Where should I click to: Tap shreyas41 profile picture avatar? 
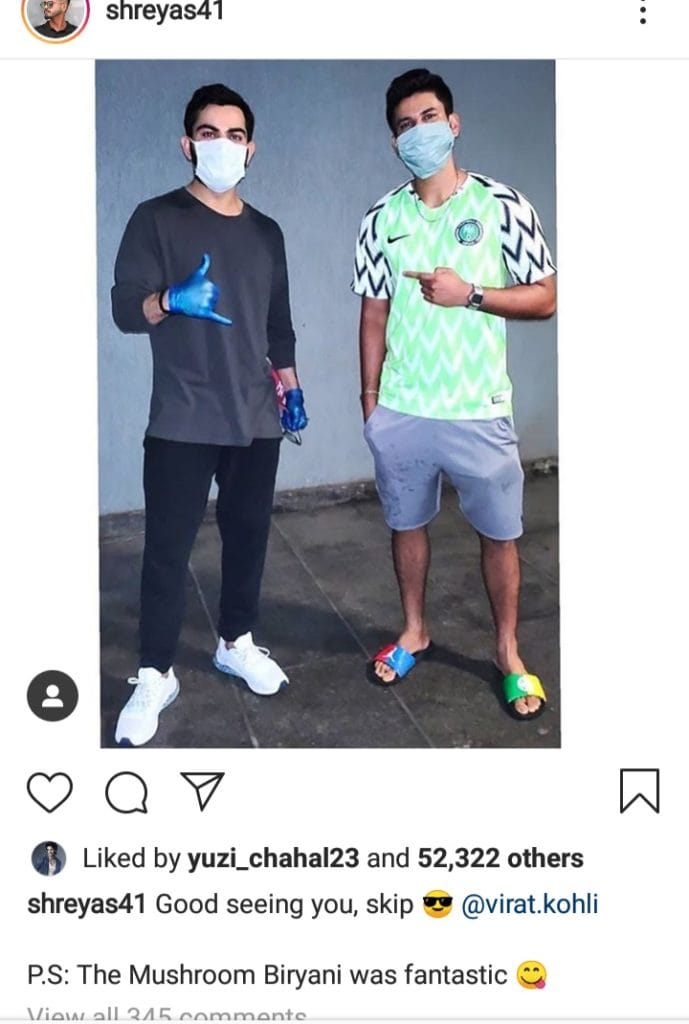[x=55, y=15]
